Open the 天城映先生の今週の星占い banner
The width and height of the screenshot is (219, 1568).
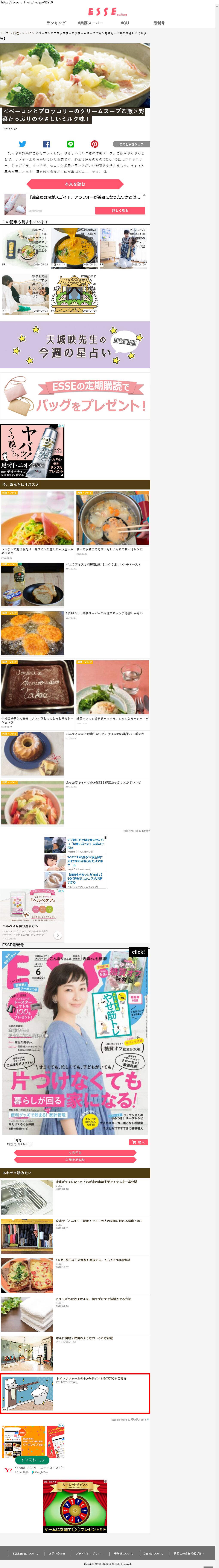tap(75, 344)
